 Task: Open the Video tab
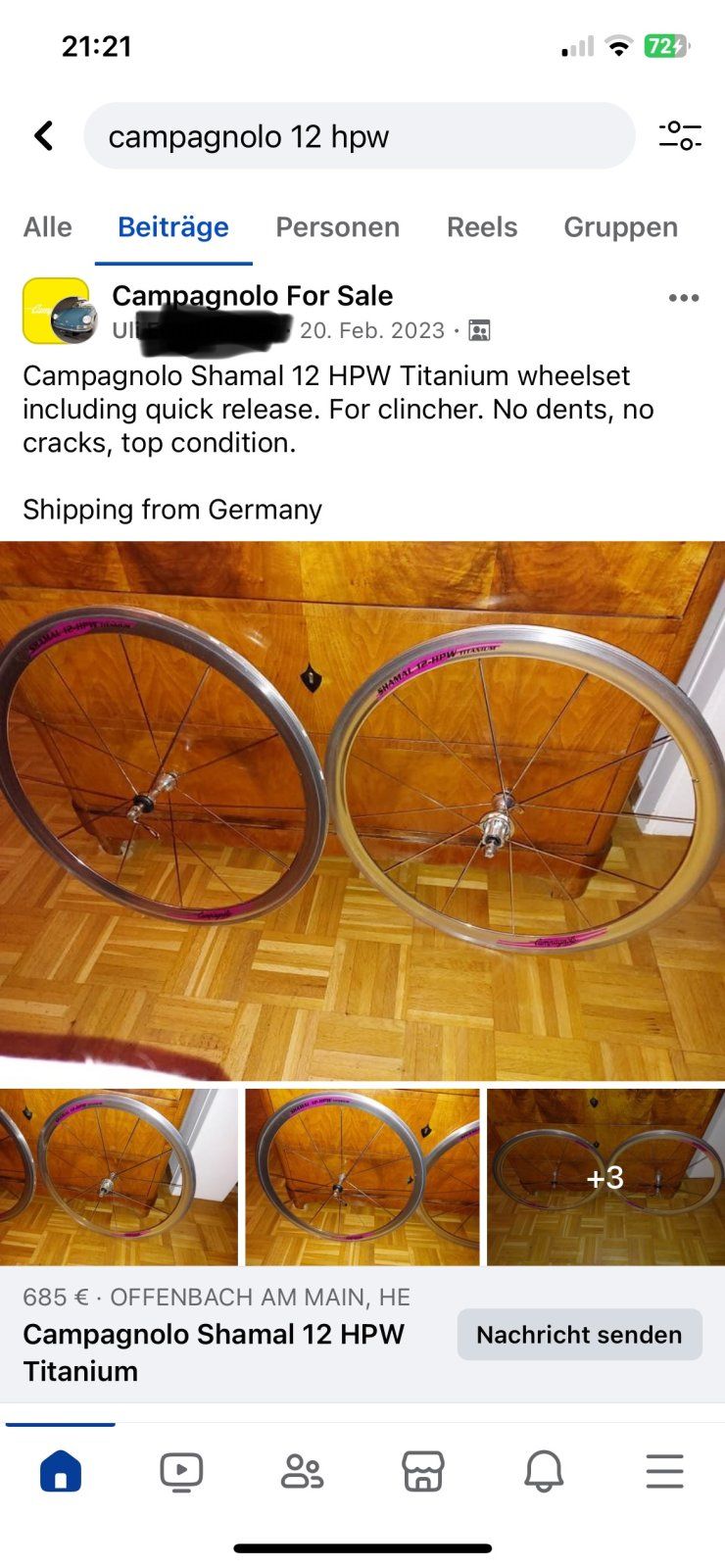point(181,1471)
